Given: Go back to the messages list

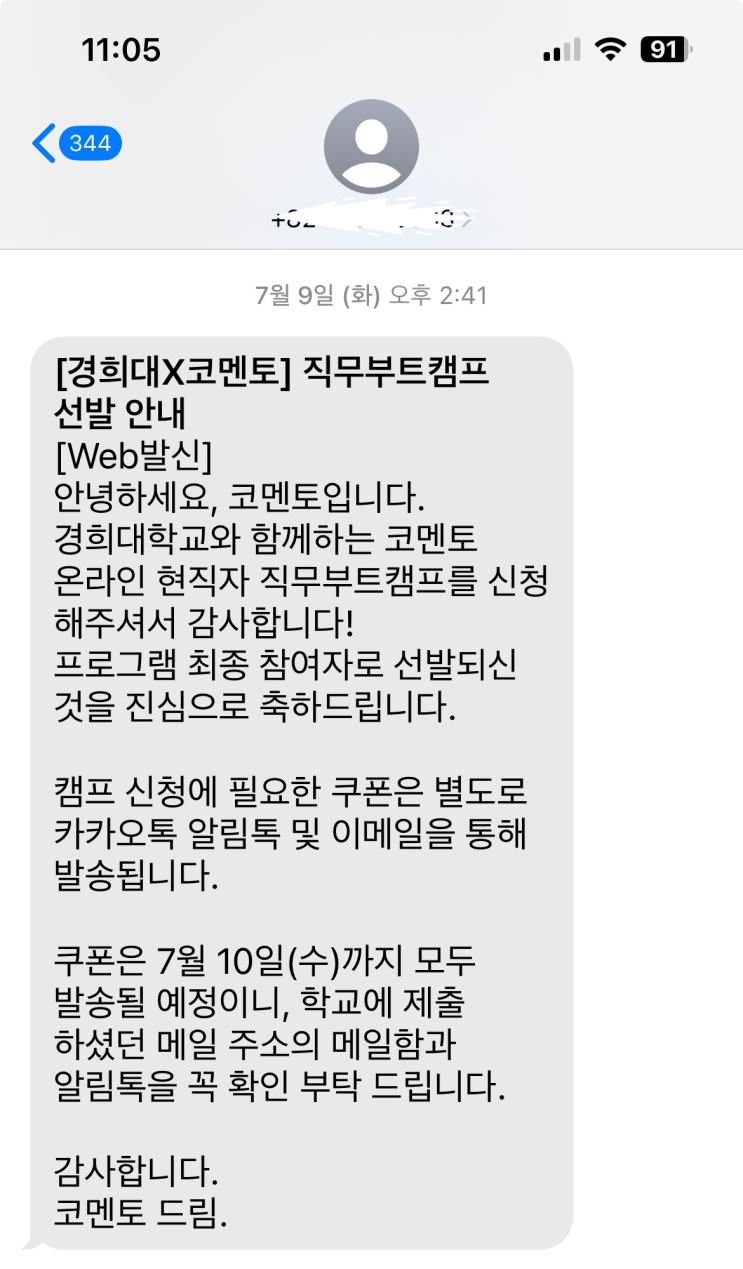Looking at the screenshot, I should [75, 144].
